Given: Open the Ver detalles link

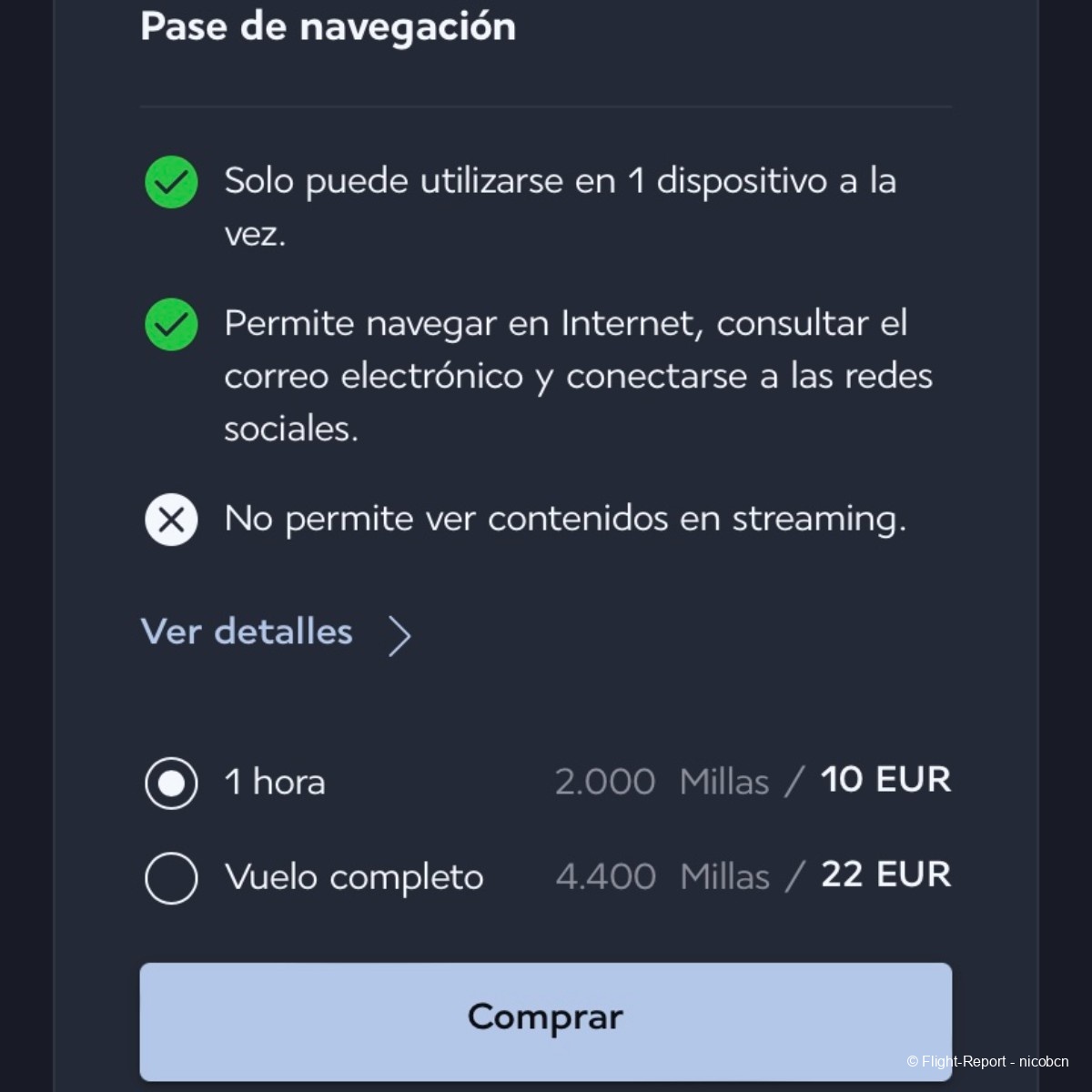Looking at the screenshot, I should point(248,632).
